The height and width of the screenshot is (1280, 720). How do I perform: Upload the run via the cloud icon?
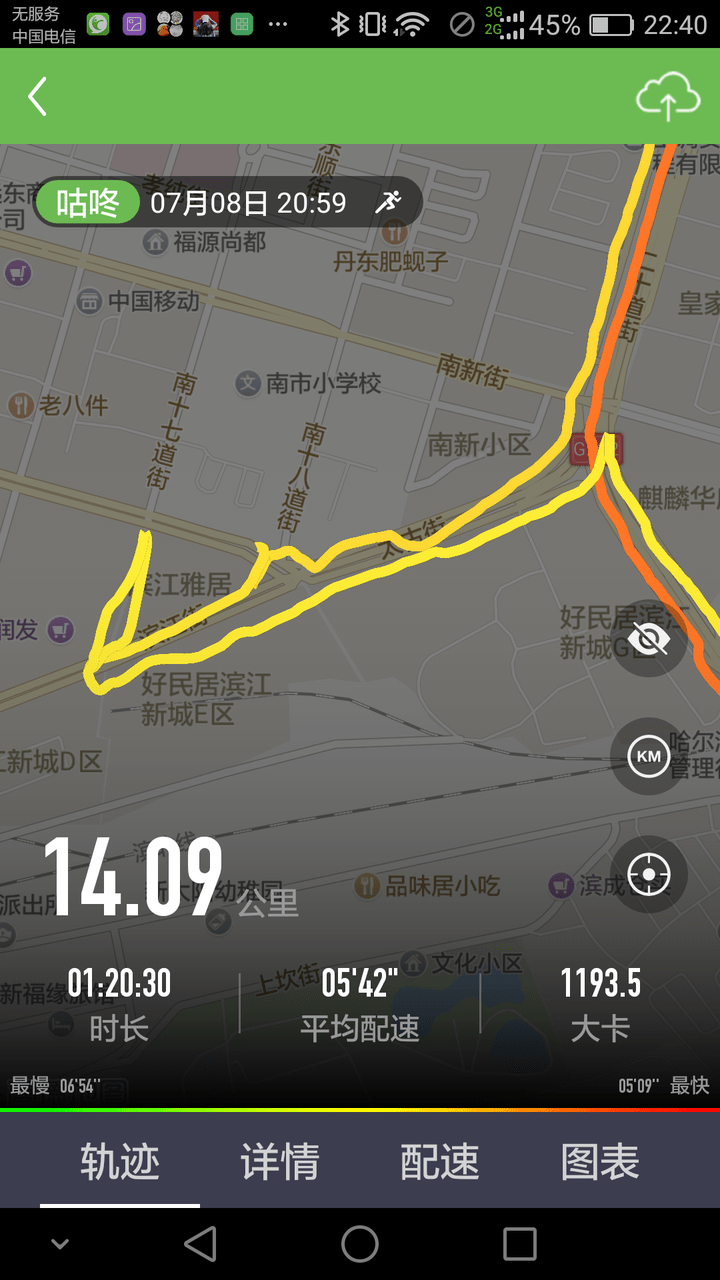tap(667, 97)
